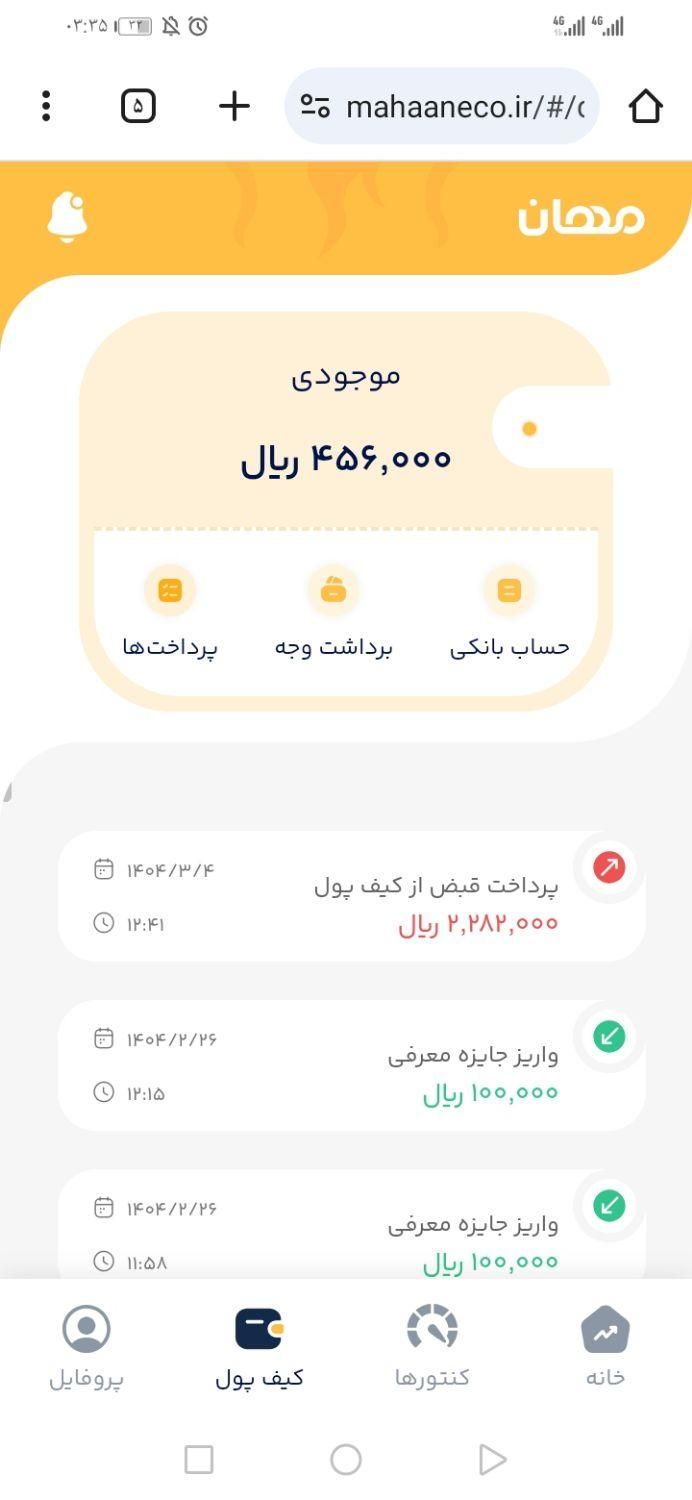
Task: Go to the browser home page
Action: point(646,106)
